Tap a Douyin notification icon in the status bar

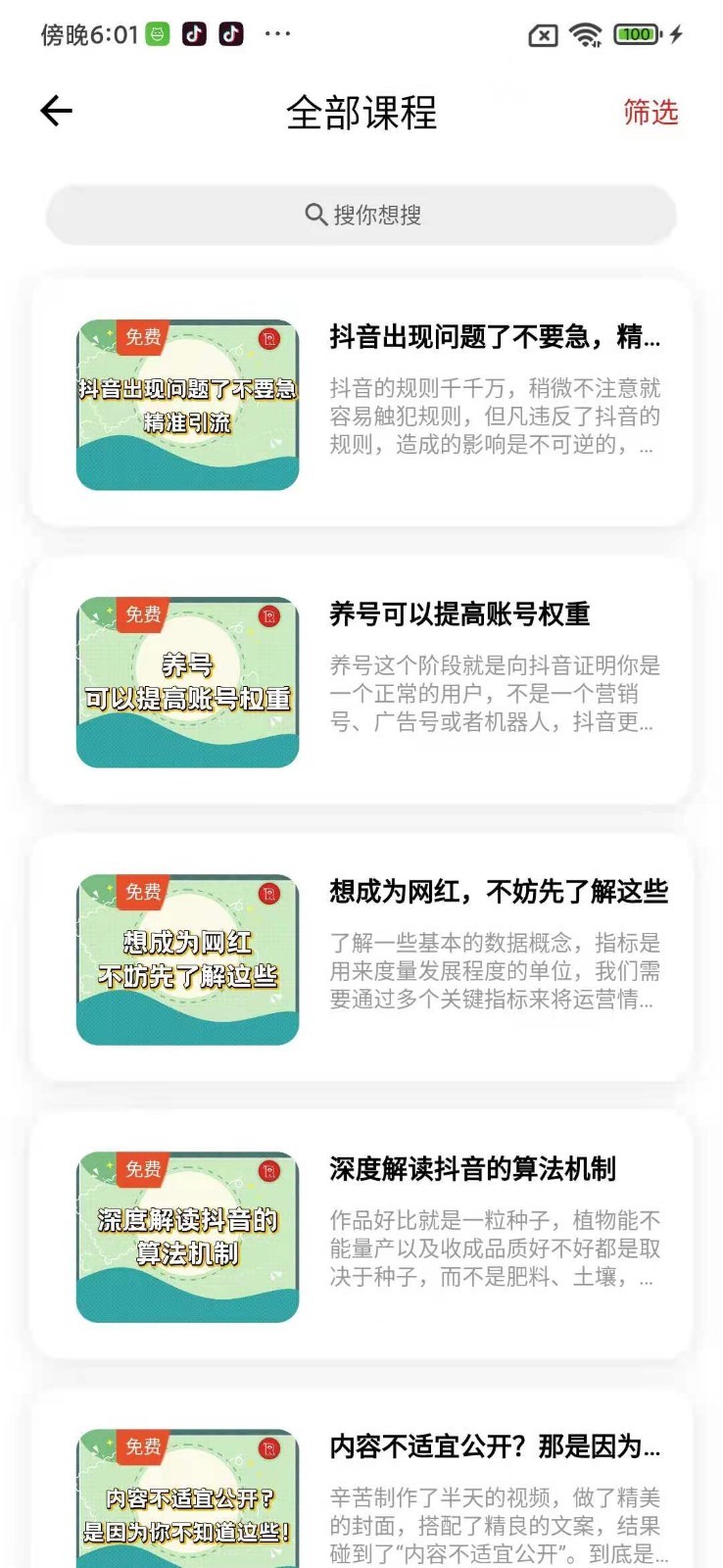pos(196,33)
